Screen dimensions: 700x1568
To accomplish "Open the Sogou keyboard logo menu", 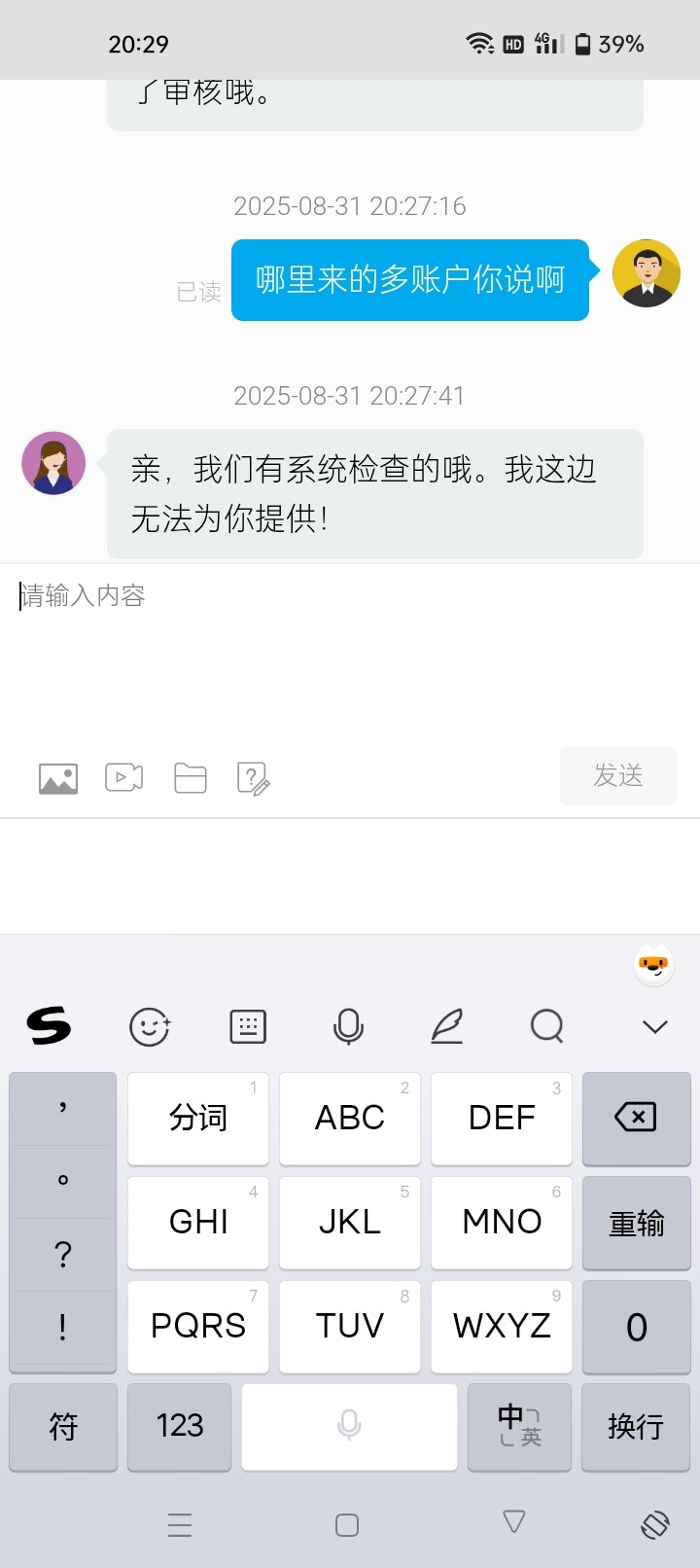I will tap(49, 1026).
